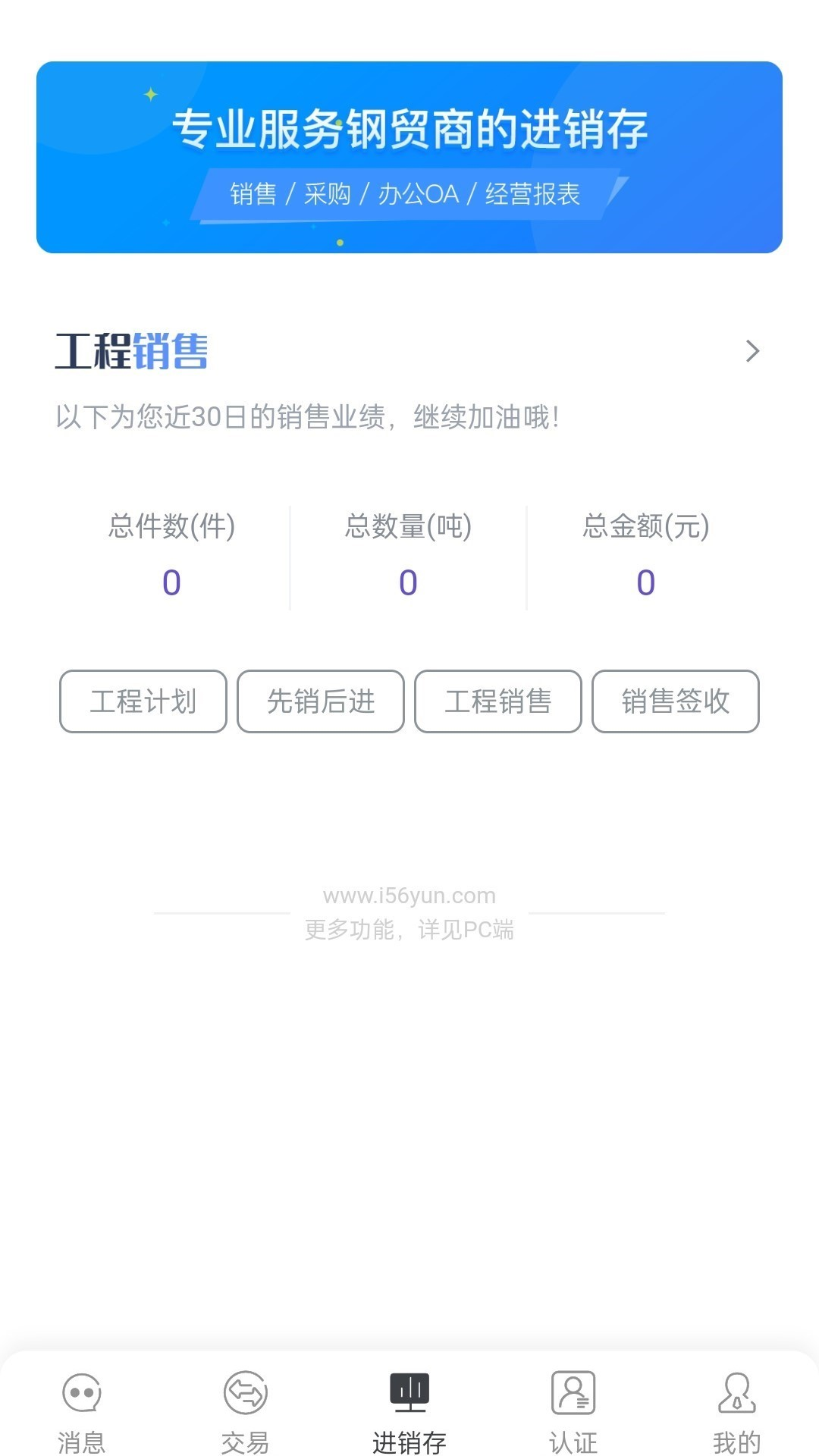Expand the 工程销售 section via its chevron
Viewport: 819px width, 1456px height.
tap(752, 351)
